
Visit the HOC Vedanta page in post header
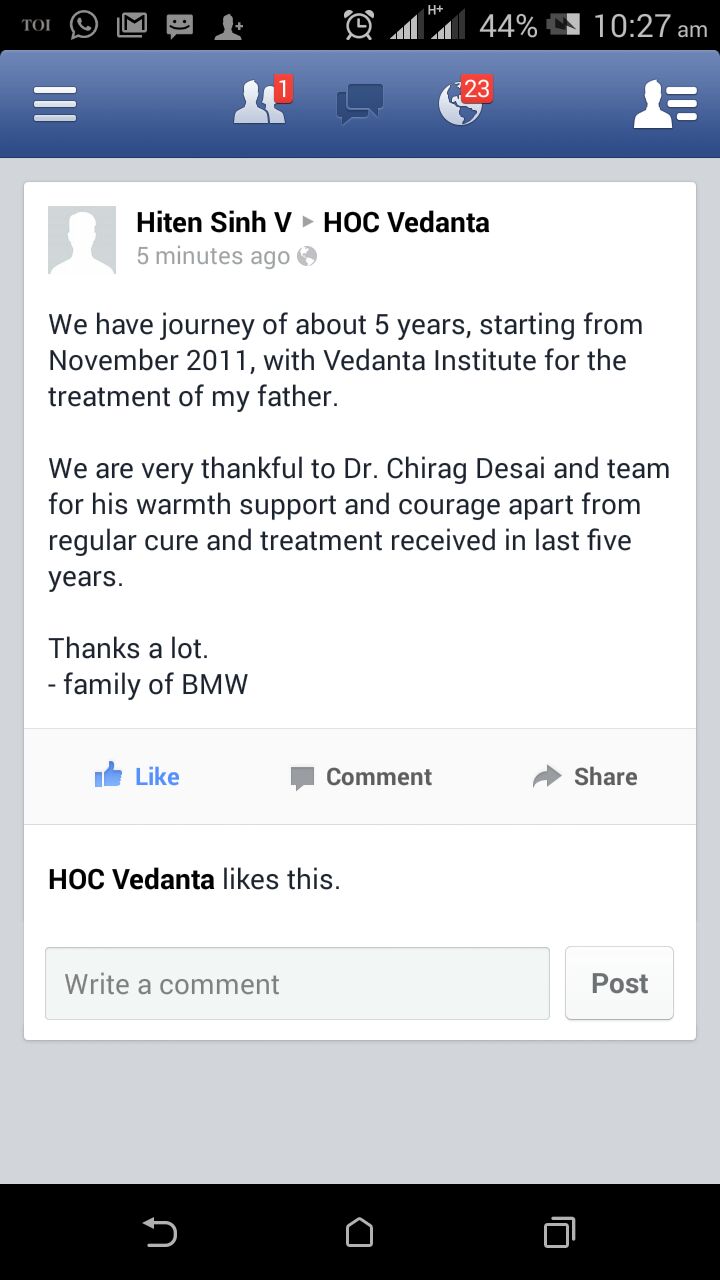click(x=406, y=222)
